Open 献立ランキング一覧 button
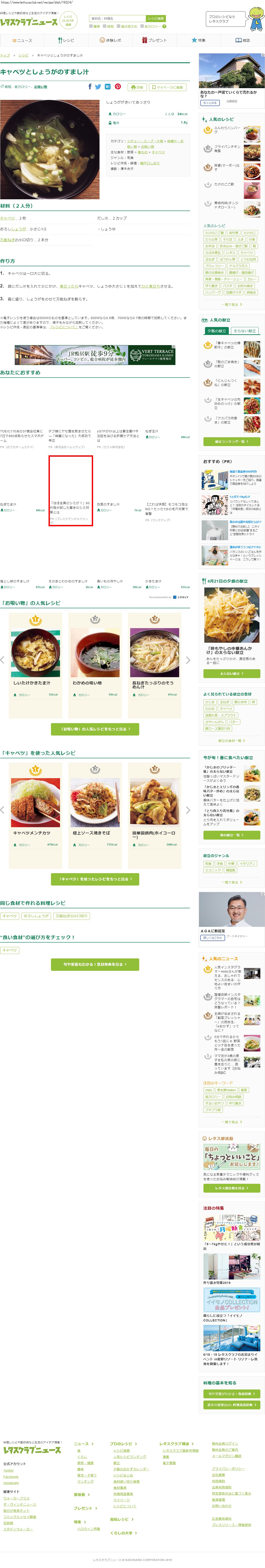 (231, 441)
